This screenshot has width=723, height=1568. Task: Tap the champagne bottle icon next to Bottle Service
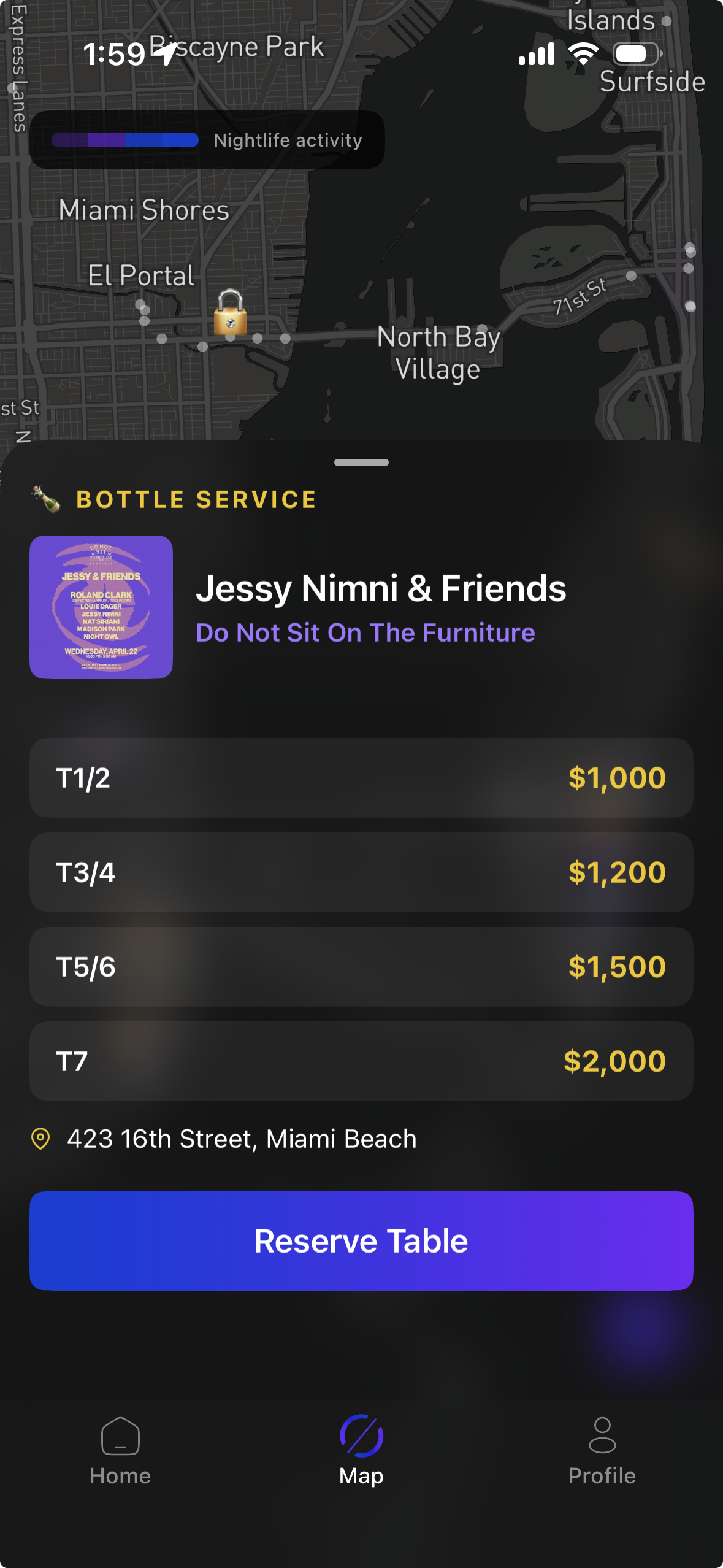click(46, 498)
